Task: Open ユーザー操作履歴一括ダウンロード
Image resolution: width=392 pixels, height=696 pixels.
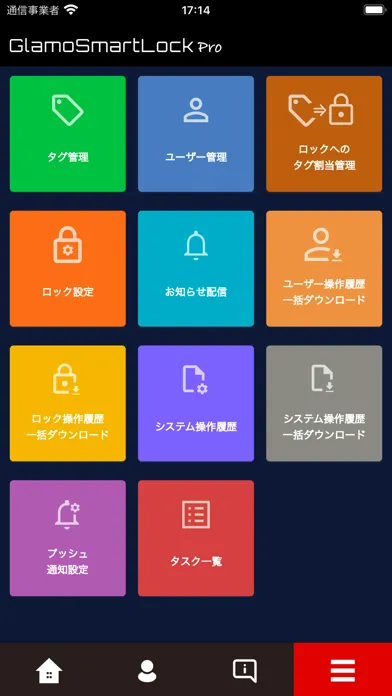Action: [324, 269]
